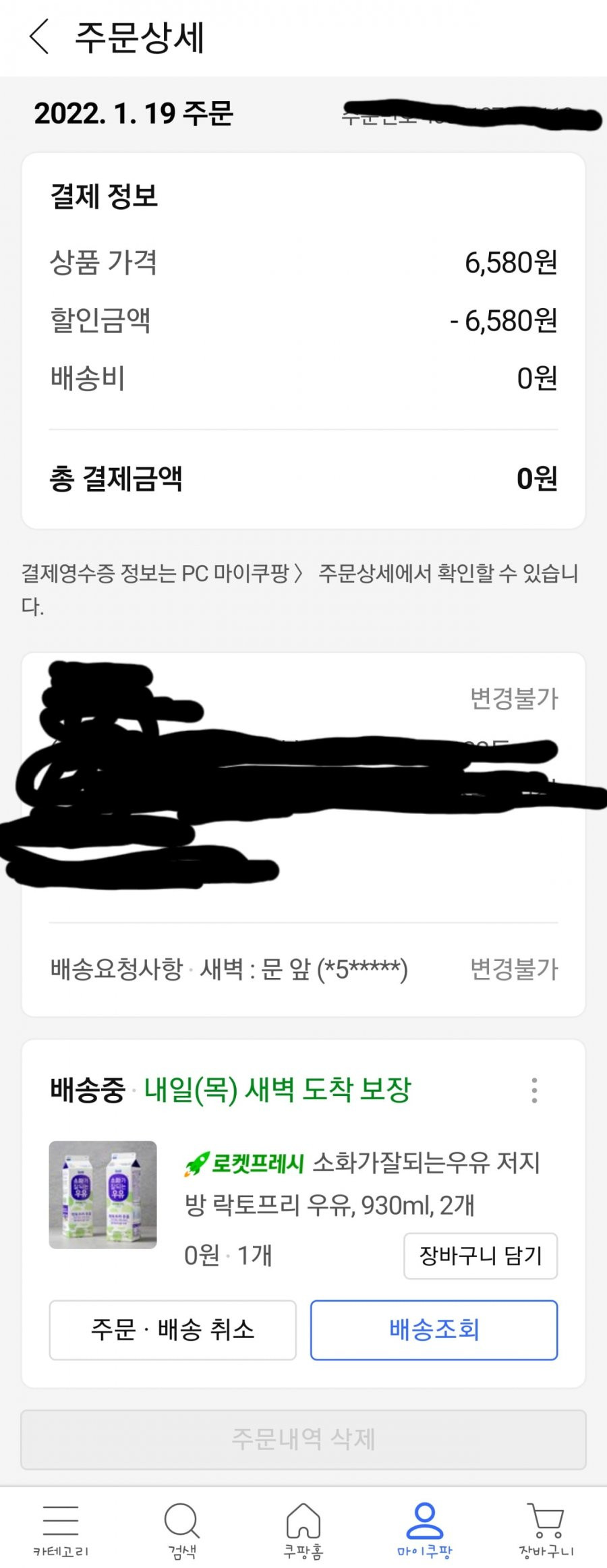
Task: Go to the 쿠팡홈 tab
Action: coord(303,1529)
